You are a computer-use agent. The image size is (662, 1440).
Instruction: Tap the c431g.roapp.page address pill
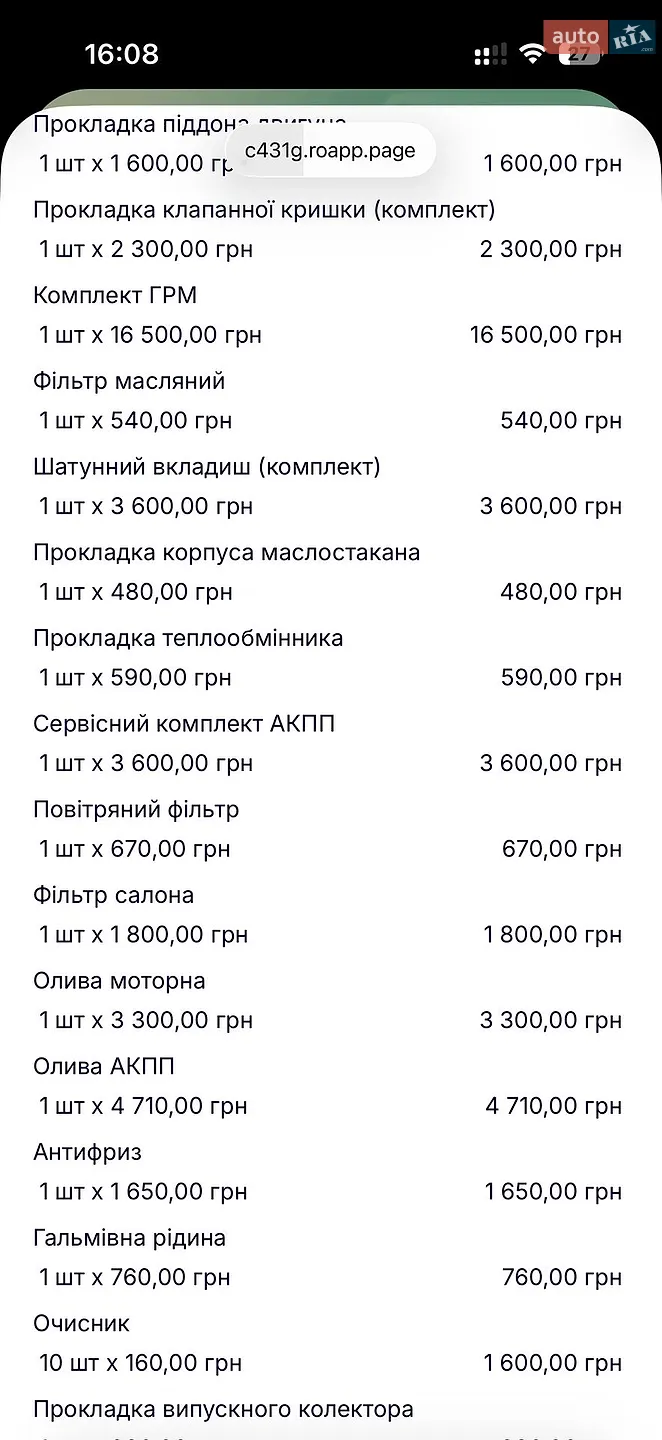point(330,151)
